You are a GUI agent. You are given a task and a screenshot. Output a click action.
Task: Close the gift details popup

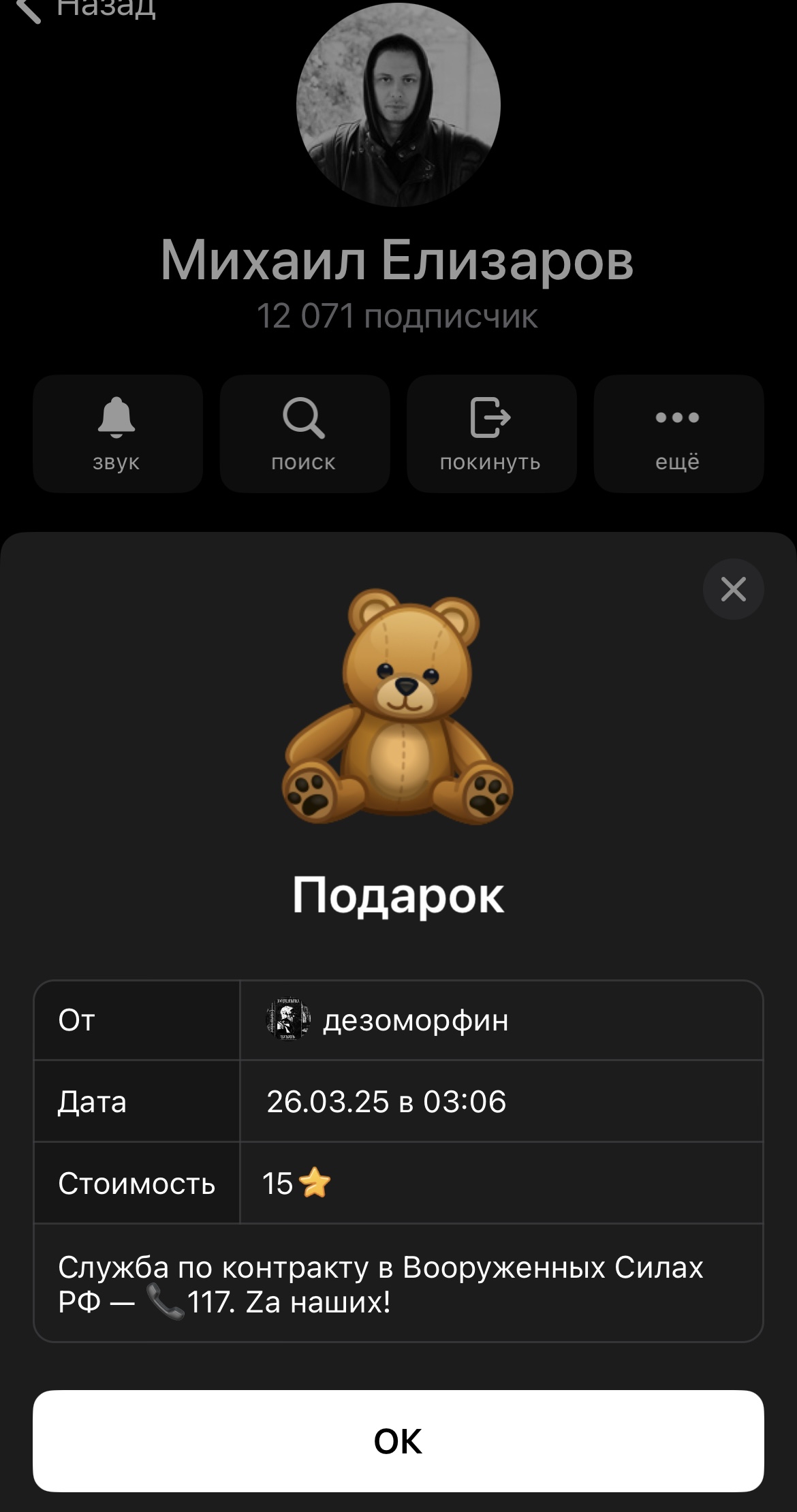[x=733, y=589]
